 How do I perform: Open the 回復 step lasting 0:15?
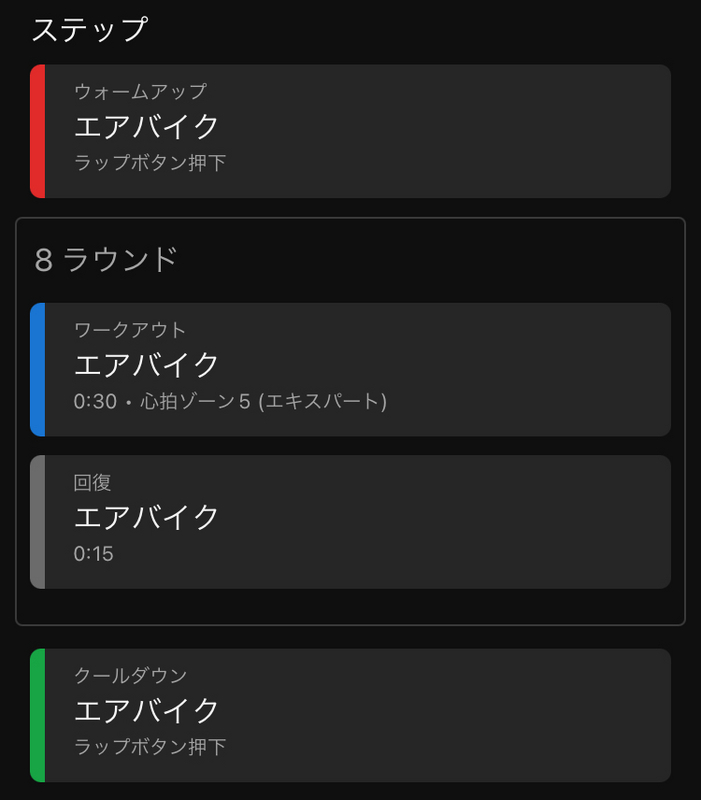pyautogui.click(x=350, y=522)
